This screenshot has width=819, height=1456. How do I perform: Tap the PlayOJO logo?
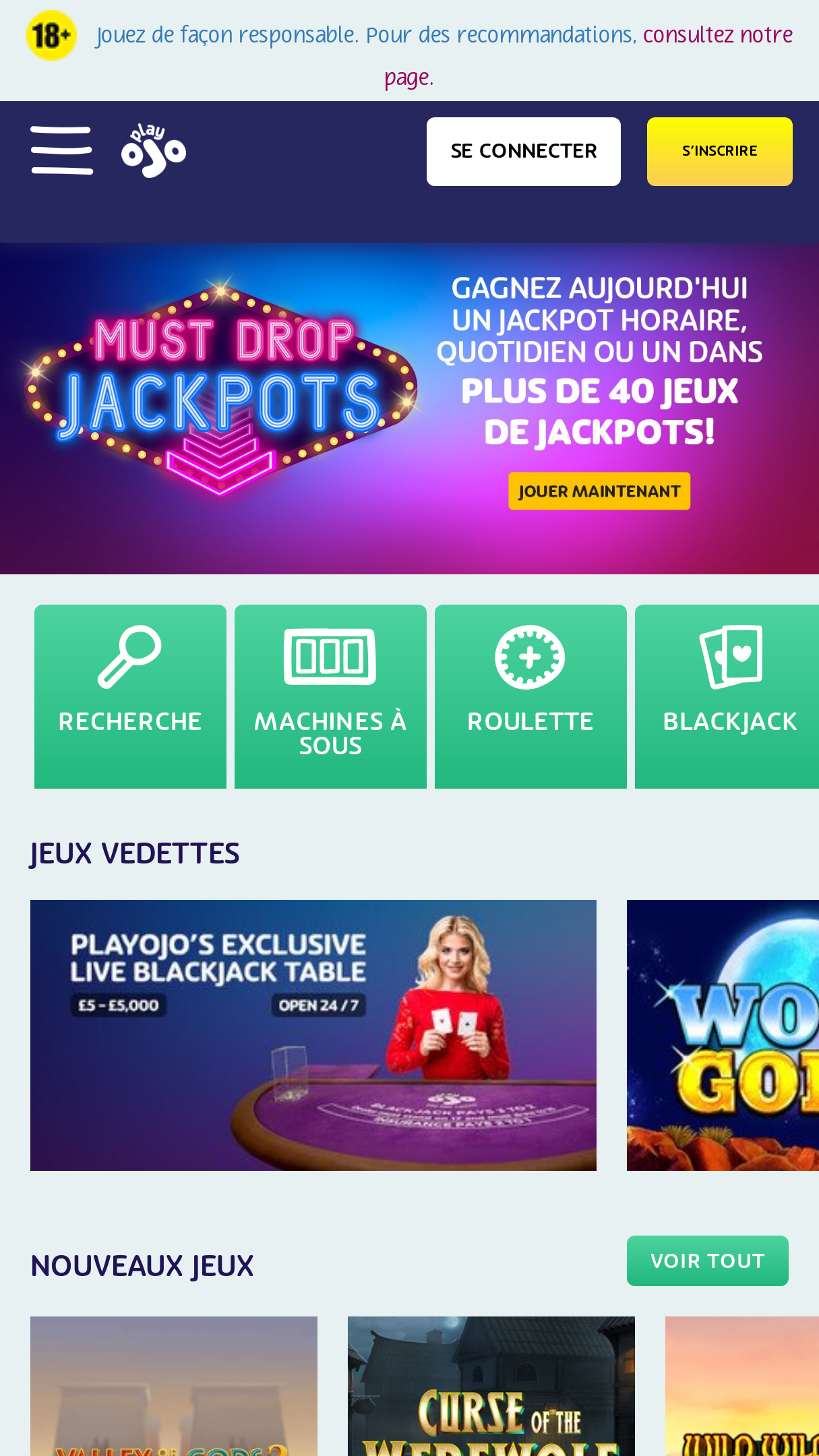[x=154, y=150]
